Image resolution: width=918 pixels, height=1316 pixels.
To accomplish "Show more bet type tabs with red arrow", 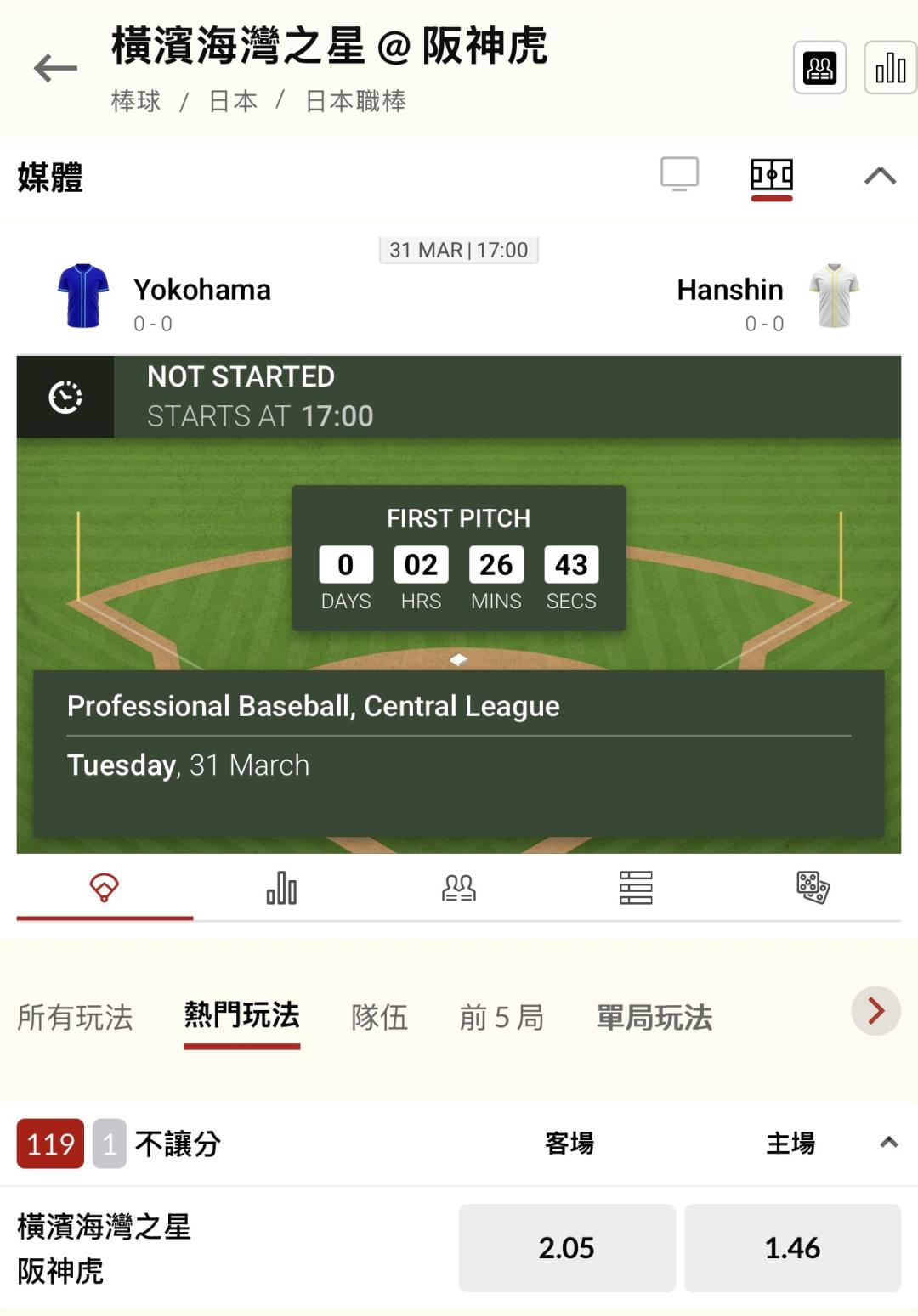I will point(875,1011).
